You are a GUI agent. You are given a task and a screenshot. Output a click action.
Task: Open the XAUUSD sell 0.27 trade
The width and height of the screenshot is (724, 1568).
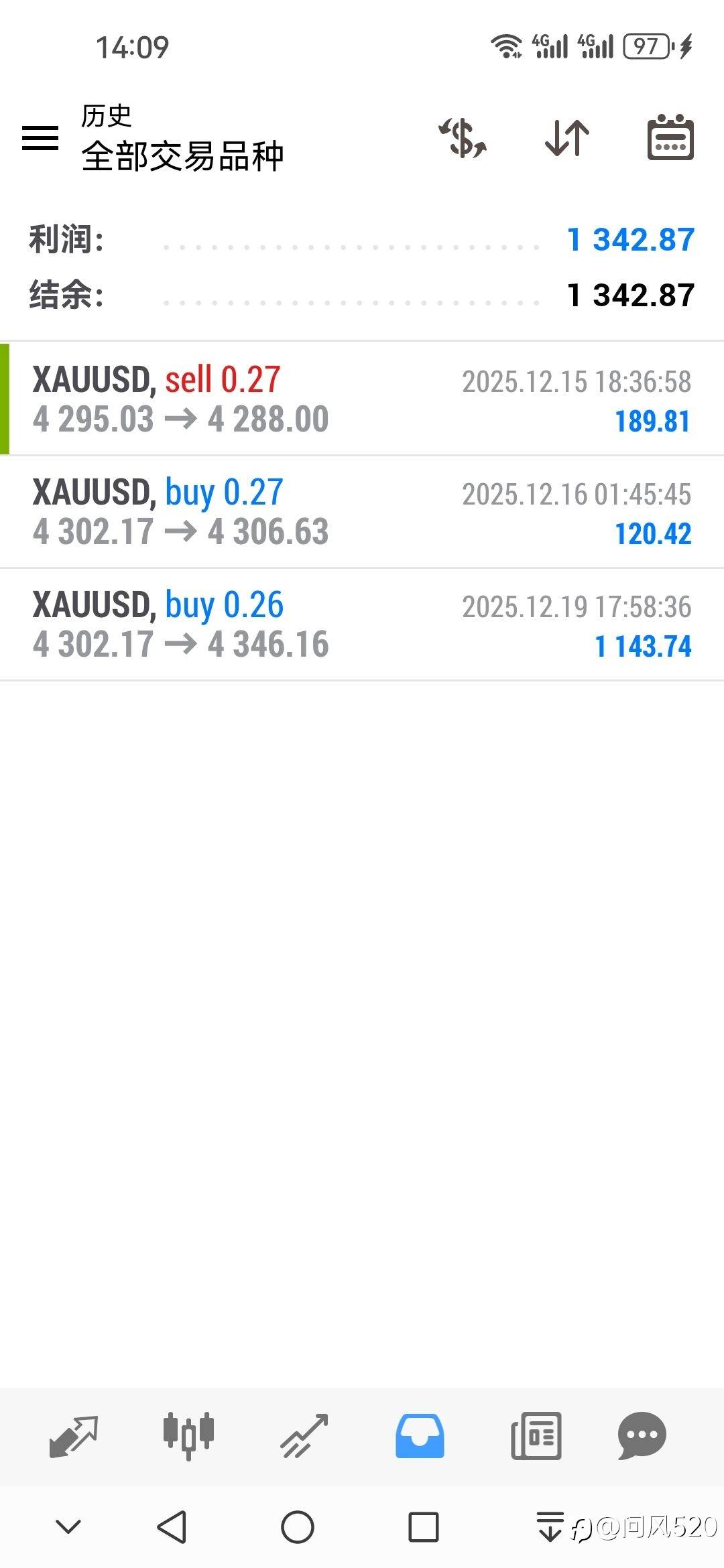(362, 399)
